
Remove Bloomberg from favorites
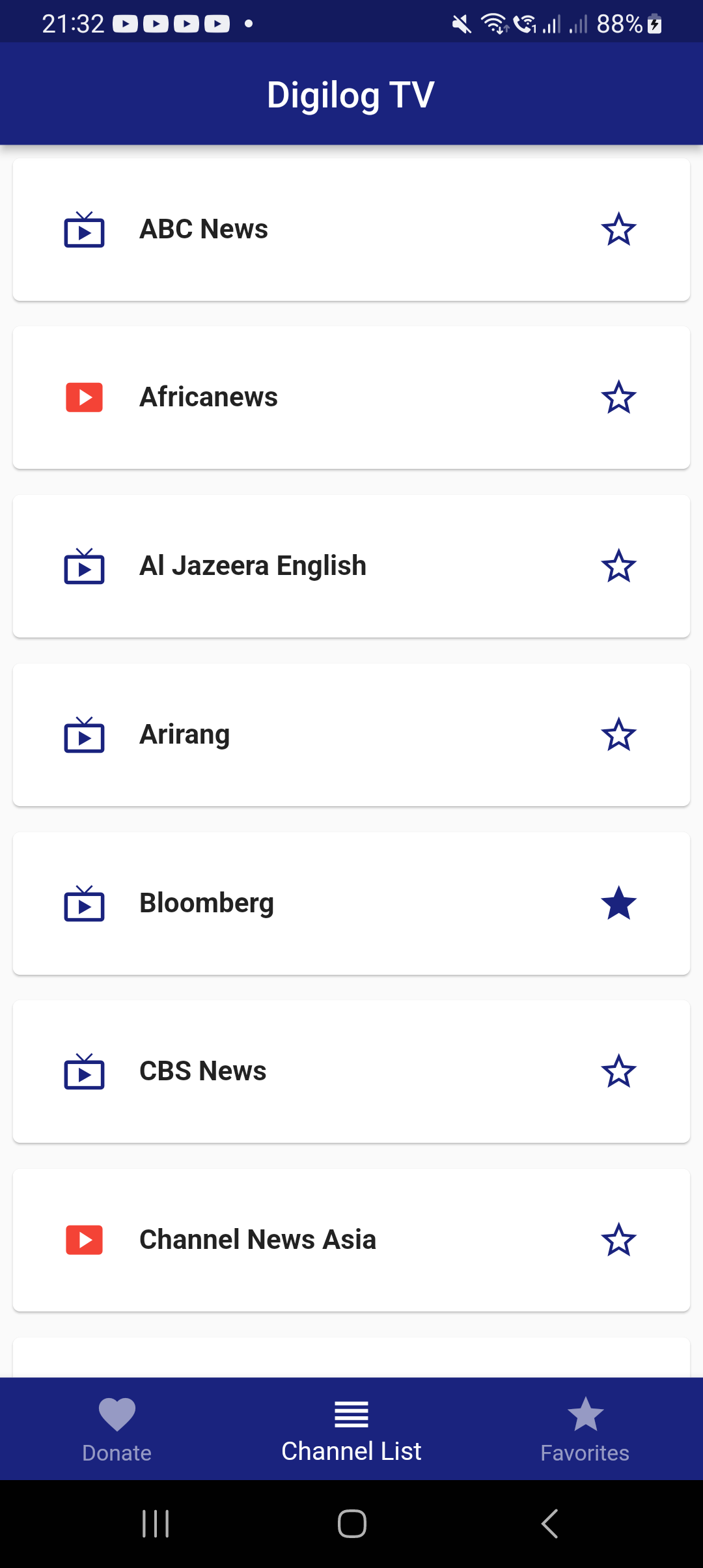tap(618, 903)
